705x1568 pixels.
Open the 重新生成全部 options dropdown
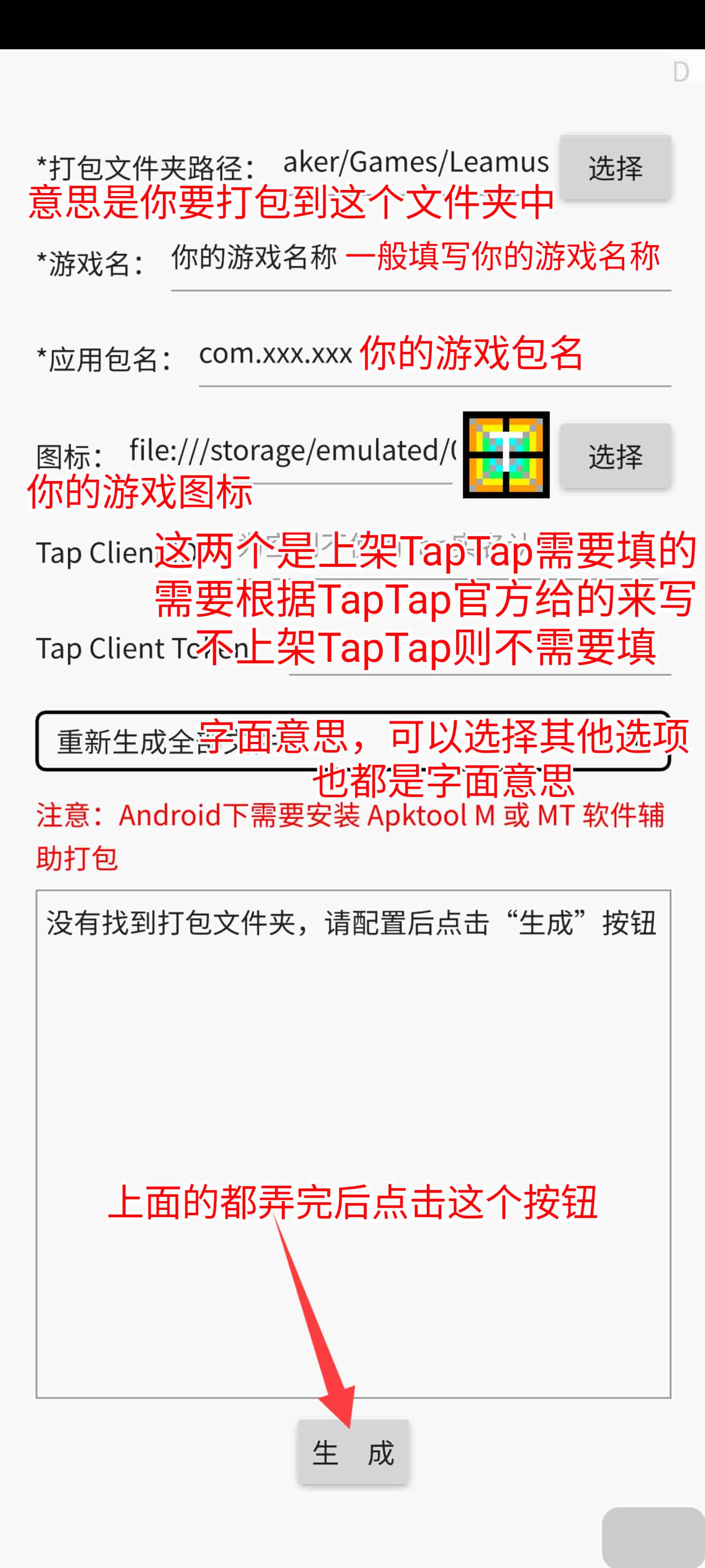(x=353, y=741)
